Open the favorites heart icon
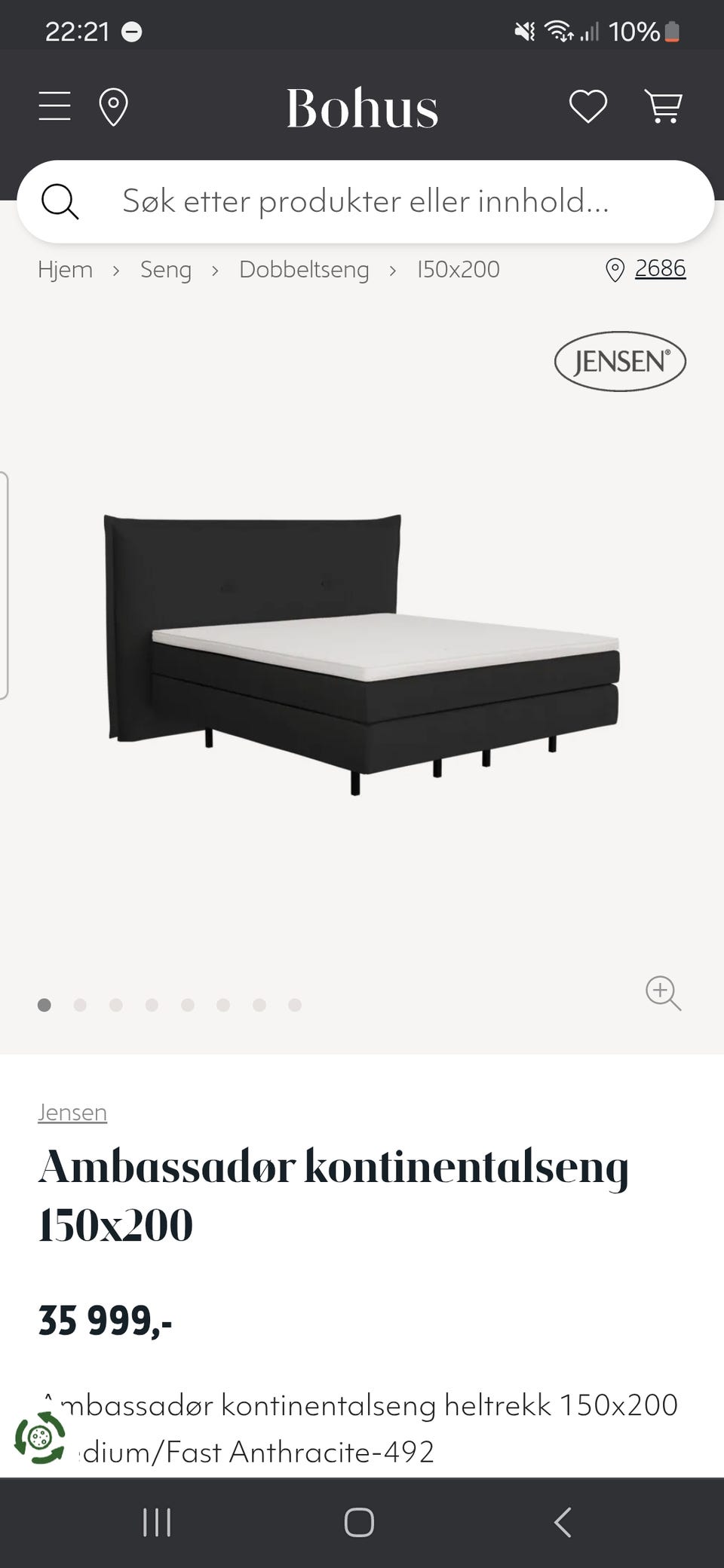This screenshot has width=724, height=1568. [587, 106]
